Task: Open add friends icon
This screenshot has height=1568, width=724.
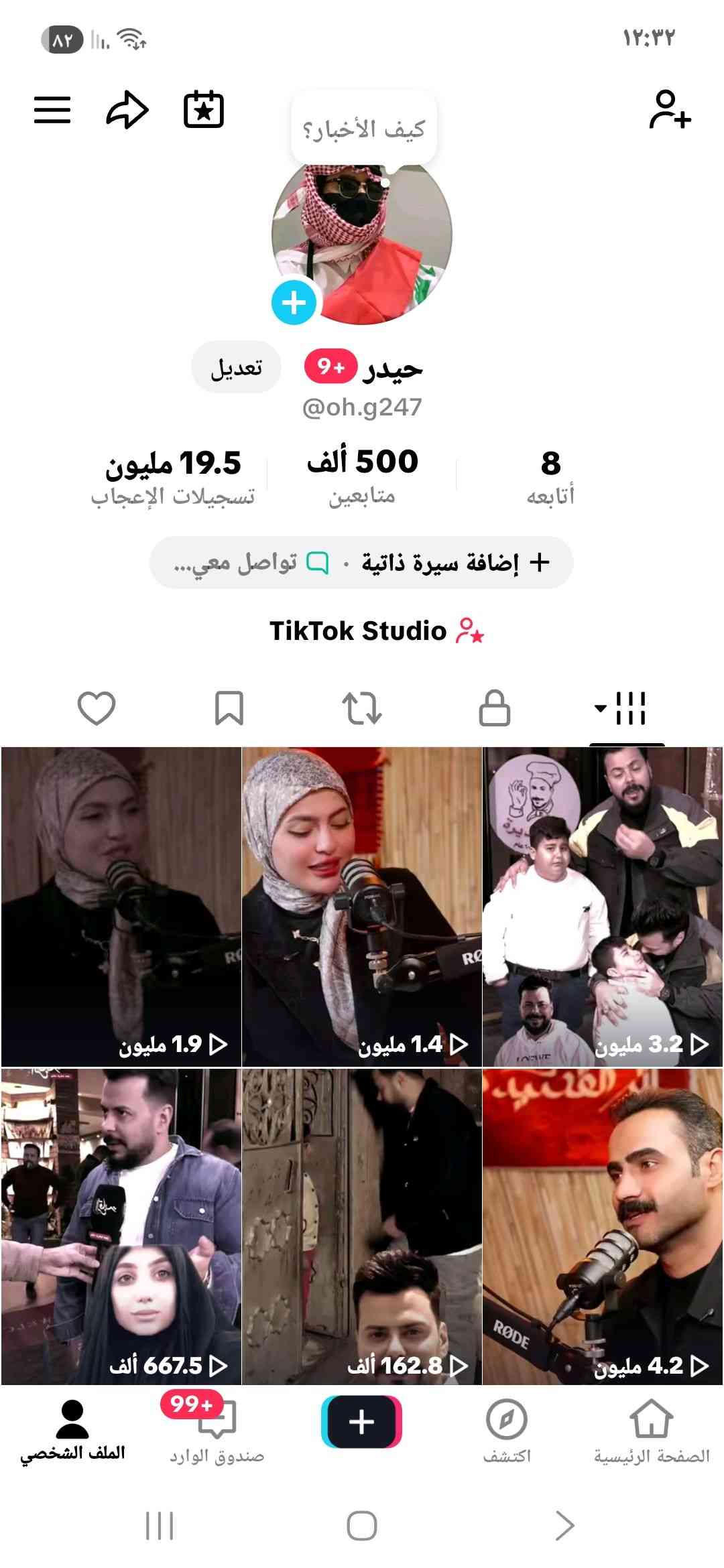Action: coord(669,110)
